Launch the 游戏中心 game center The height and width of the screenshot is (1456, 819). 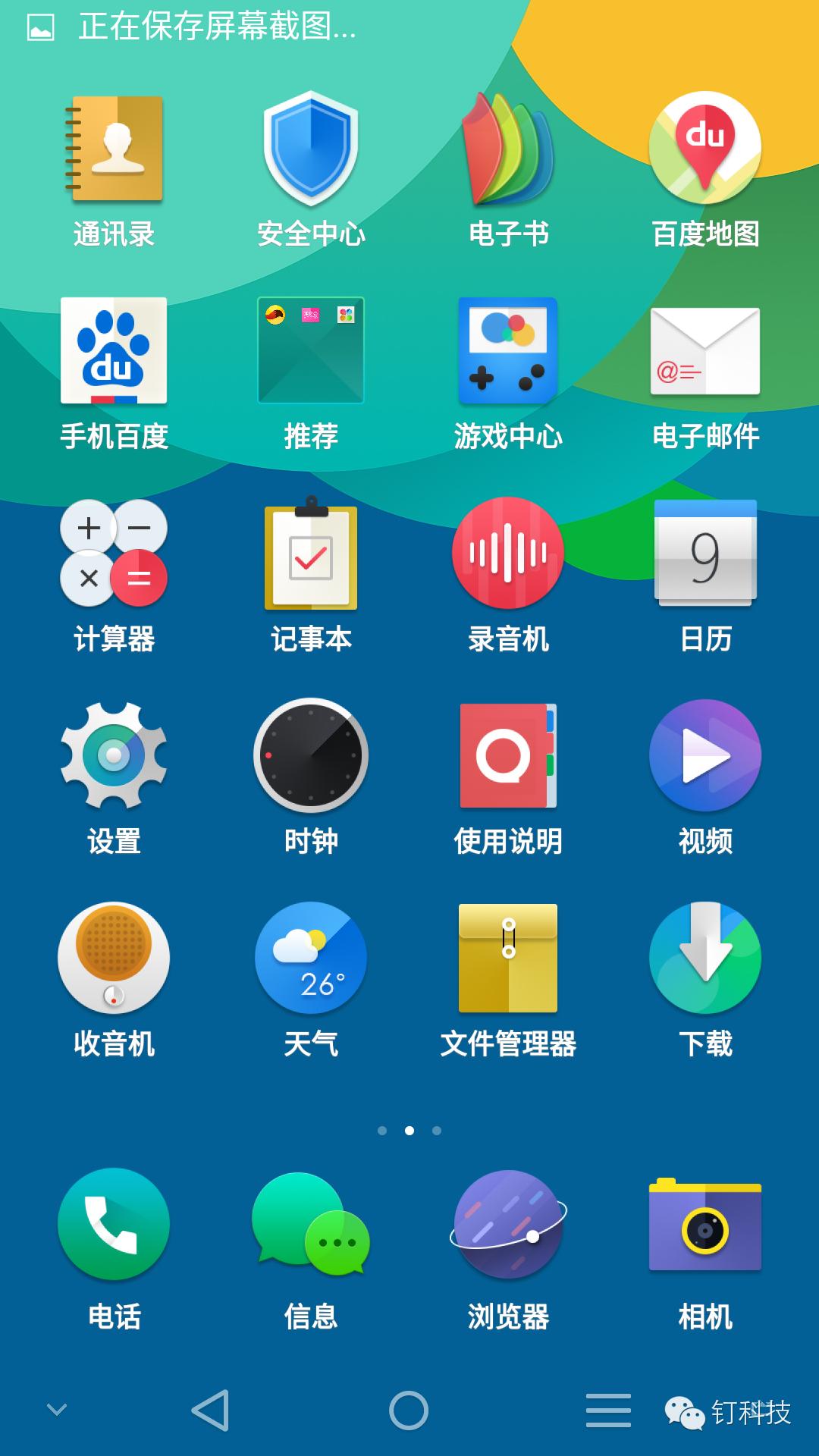507,351
